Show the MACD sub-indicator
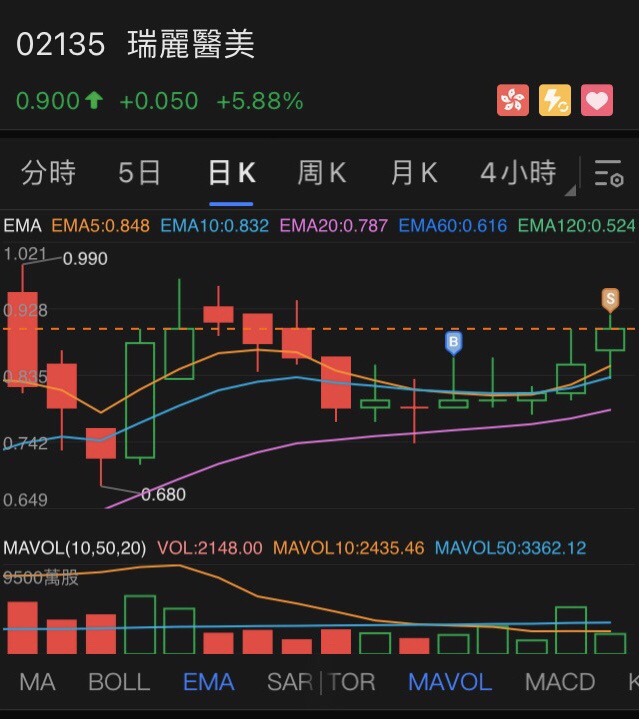This screenshot has height=719, width=639. pyautogui.click(x=559, y=682)
